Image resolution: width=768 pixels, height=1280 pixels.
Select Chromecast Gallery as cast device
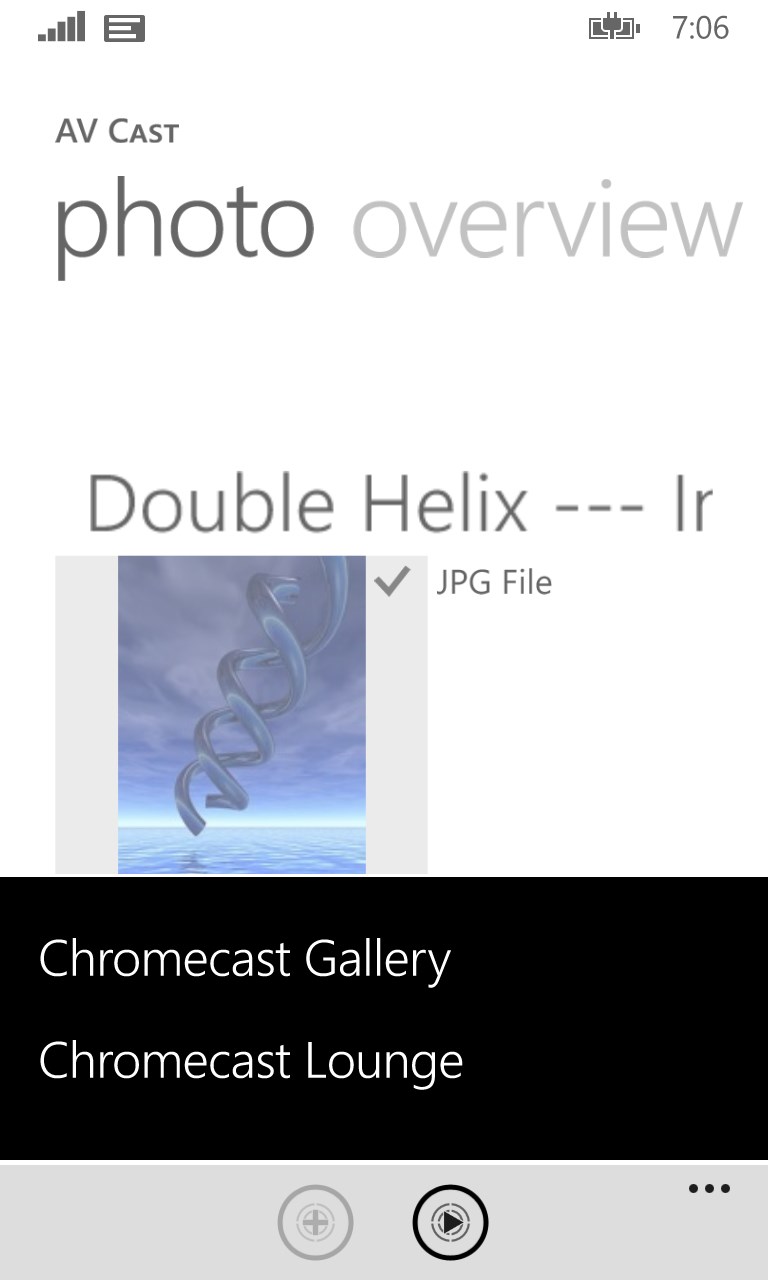[245, 960]
